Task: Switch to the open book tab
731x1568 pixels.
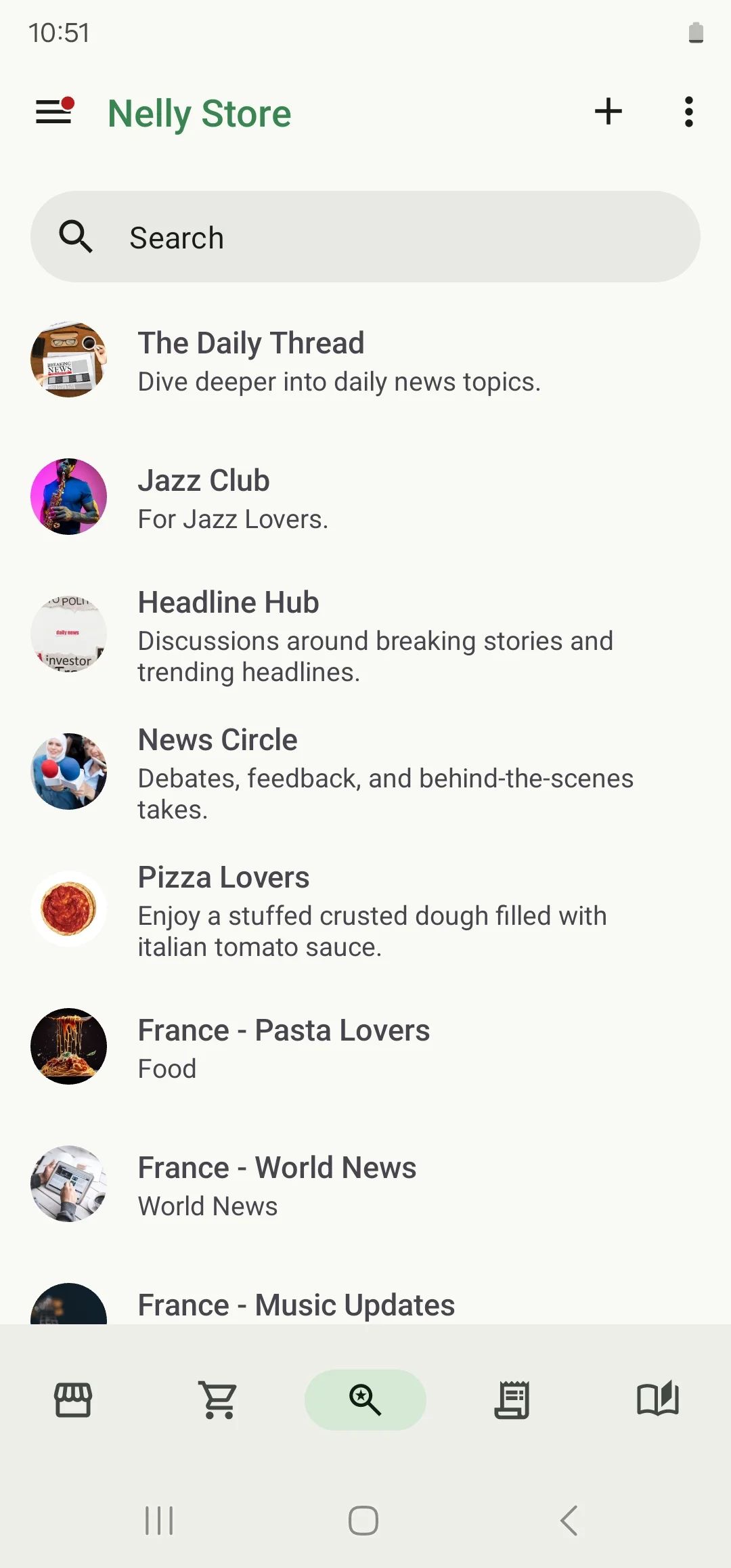Action: 658,1400
